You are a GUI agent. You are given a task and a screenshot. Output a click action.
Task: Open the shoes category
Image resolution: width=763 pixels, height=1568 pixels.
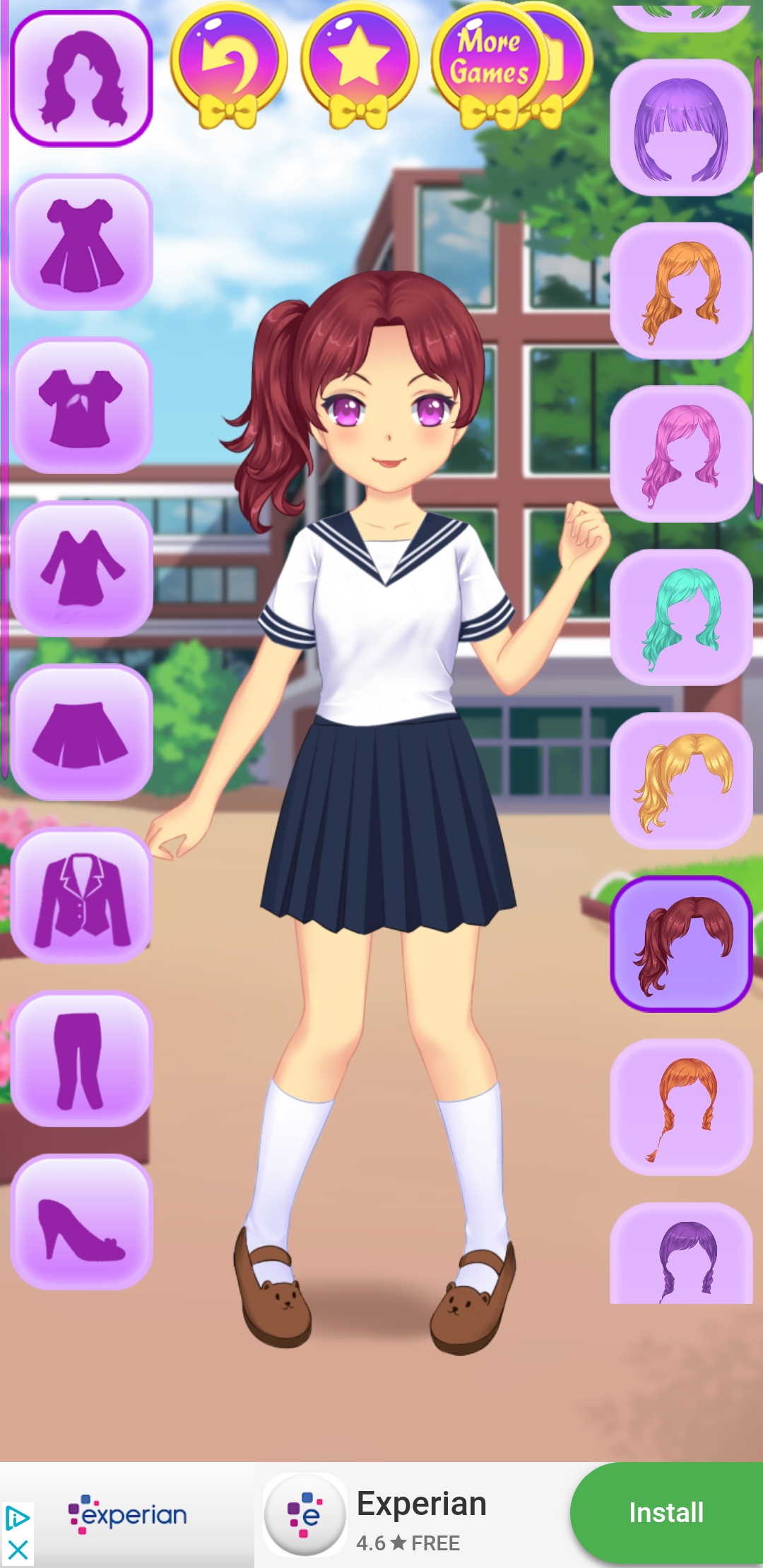(x=81, y=1223)
